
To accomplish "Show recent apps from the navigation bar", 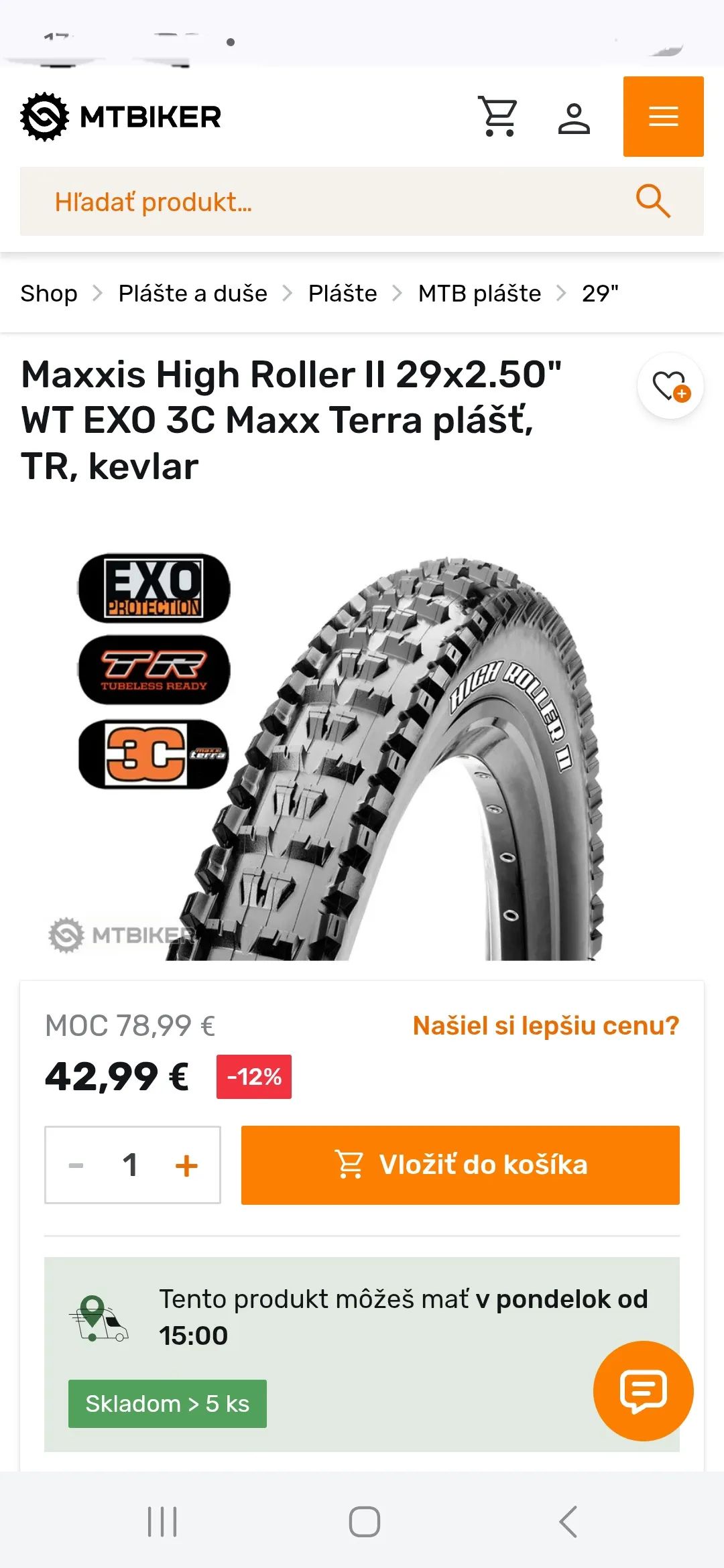I will 162,1522.
